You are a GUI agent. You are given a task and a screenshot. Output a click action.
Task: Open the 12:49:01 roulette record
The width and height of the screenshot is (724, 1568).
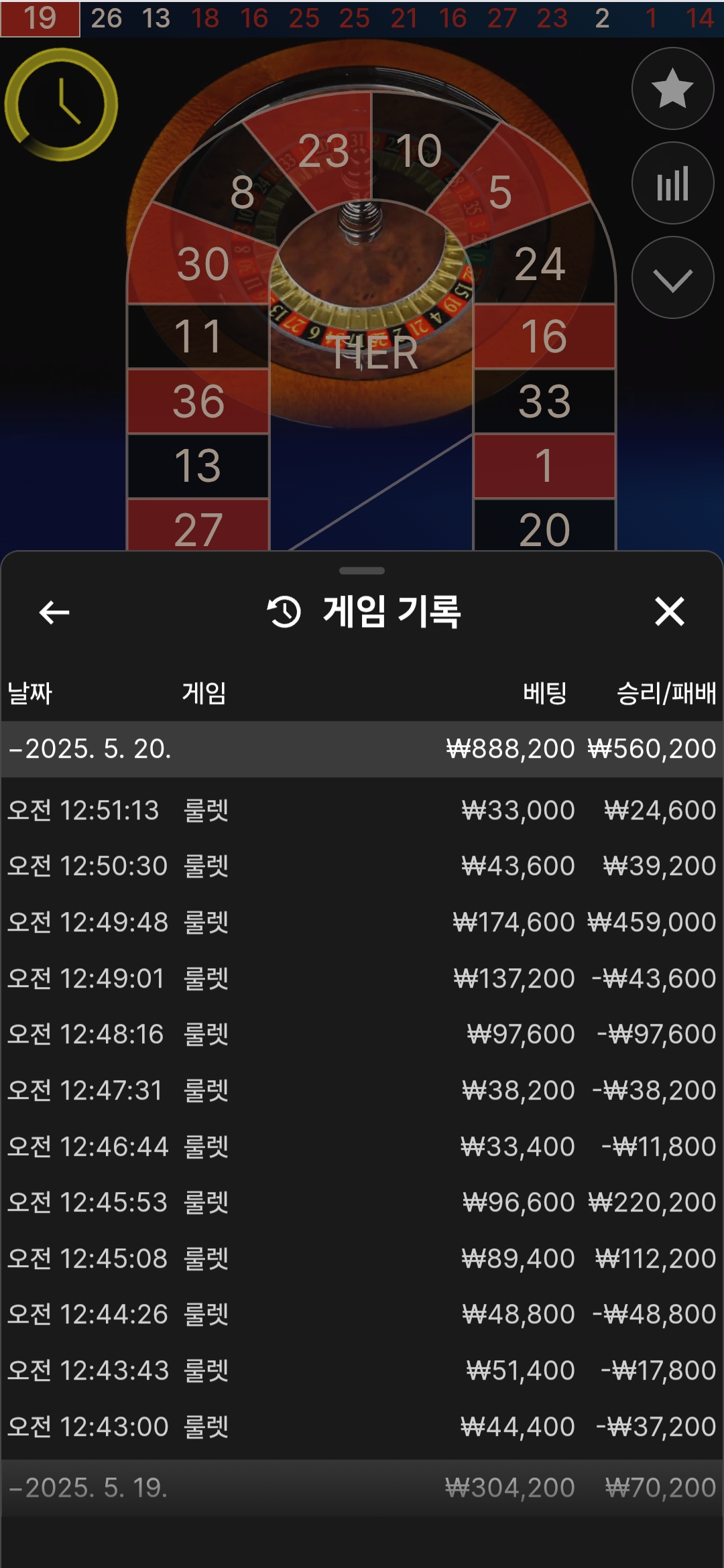pyautogui.click(x=362, y=978)
